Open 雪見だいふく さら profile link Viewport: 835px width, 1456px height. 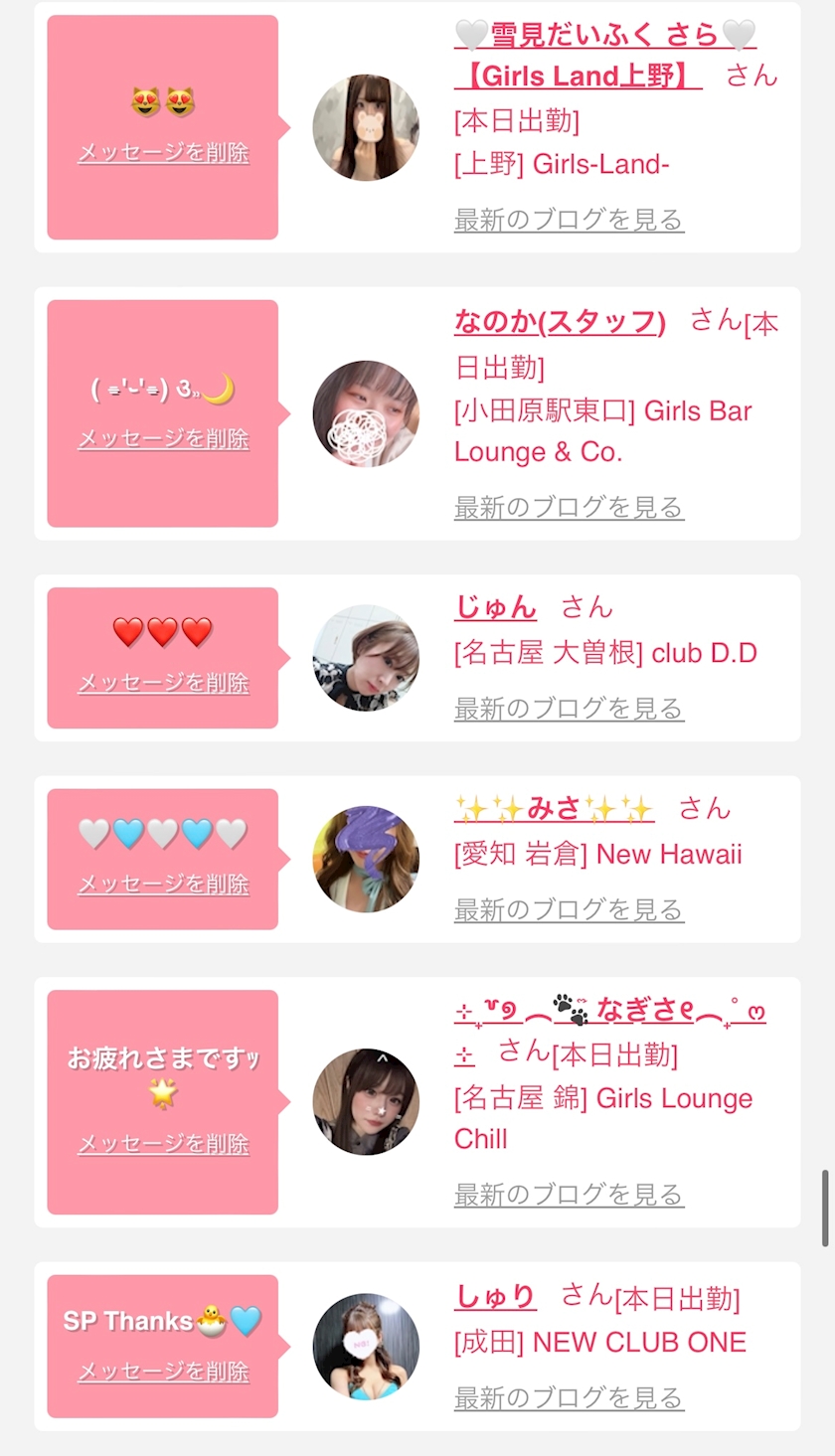pyautogui.click(x=603, y=36)
